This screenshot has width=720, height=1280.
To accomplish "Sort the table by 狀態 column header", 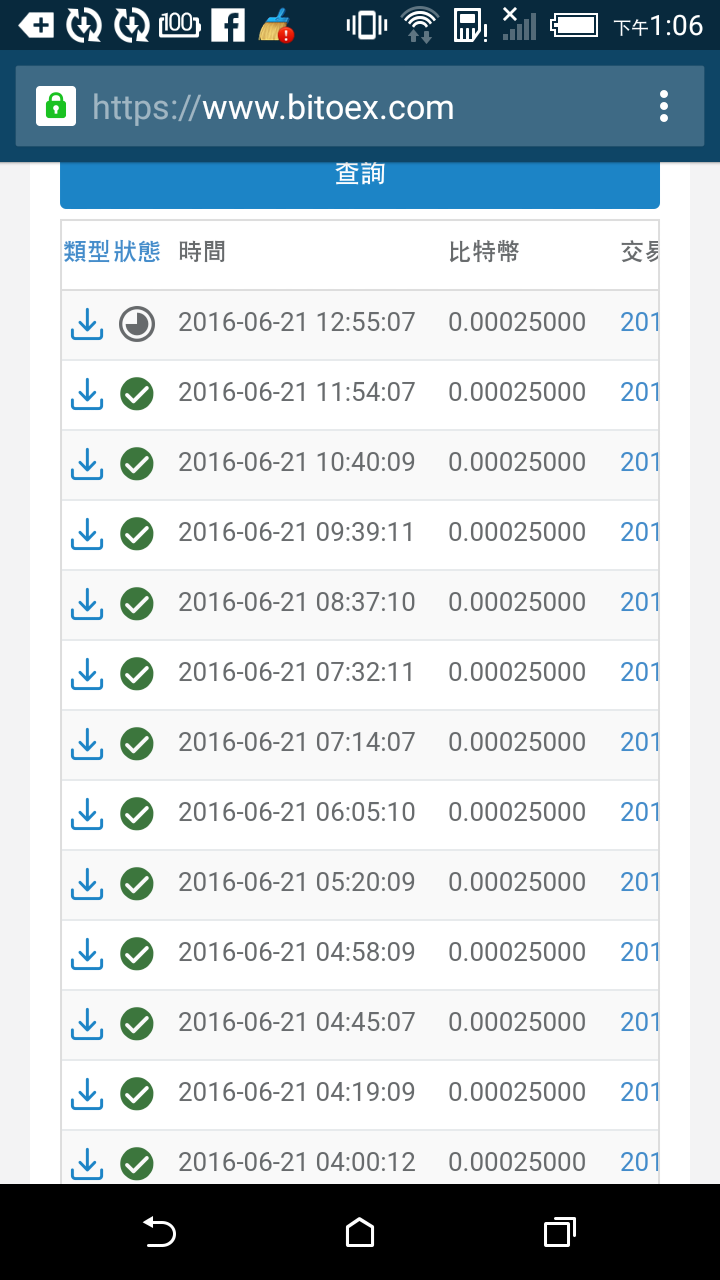I will (x=137, y=252).
